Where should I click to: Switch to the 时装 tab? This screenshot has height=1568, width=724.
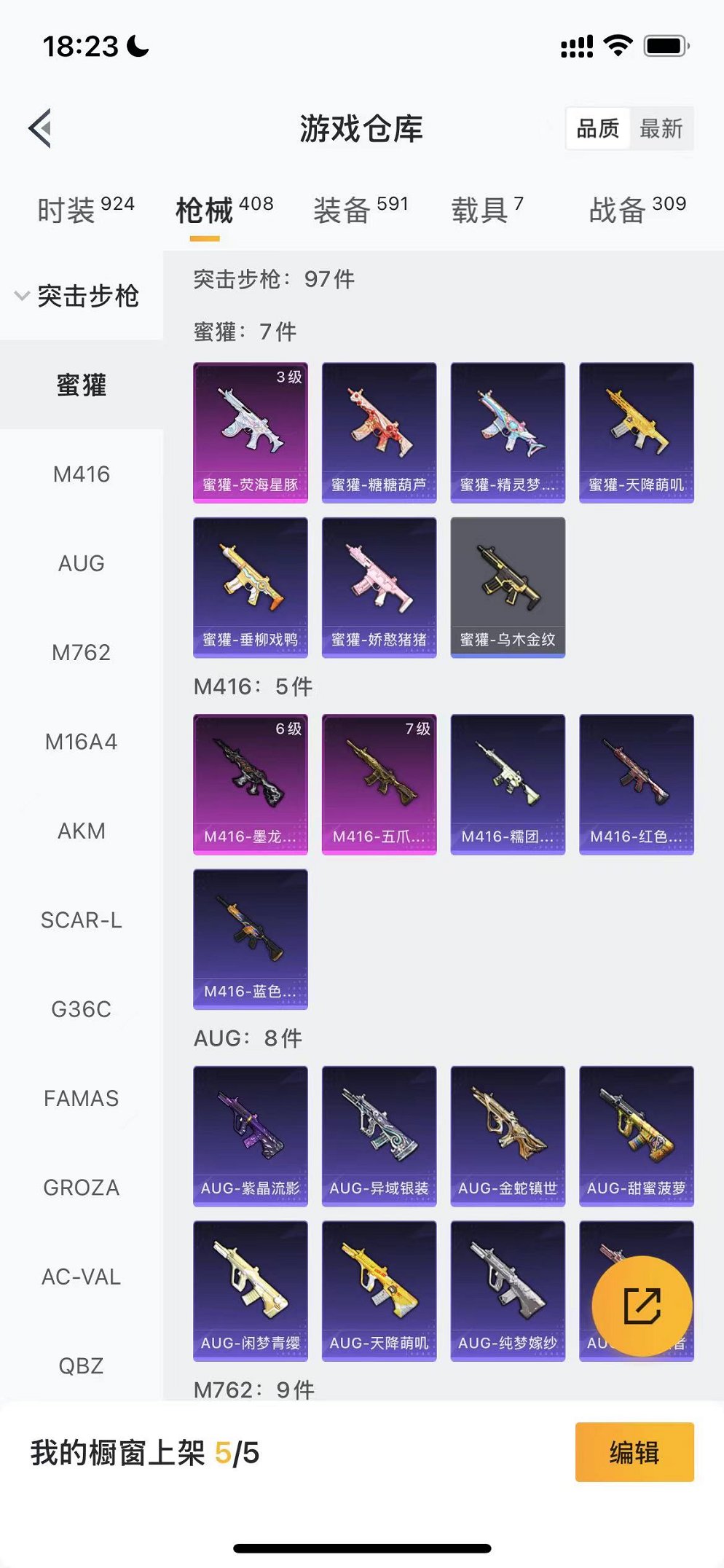point(85,210)
